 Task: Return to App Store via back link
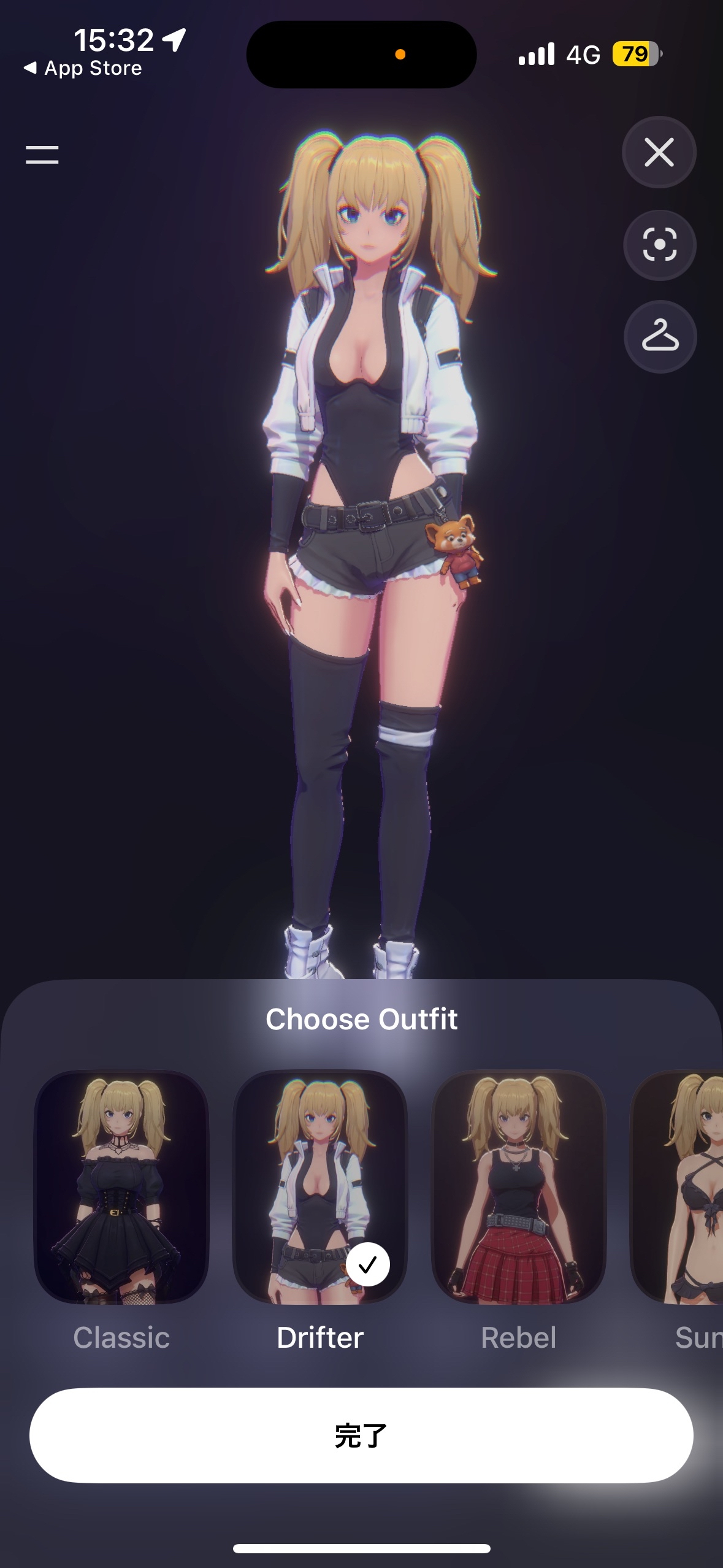tap(82, 68)
